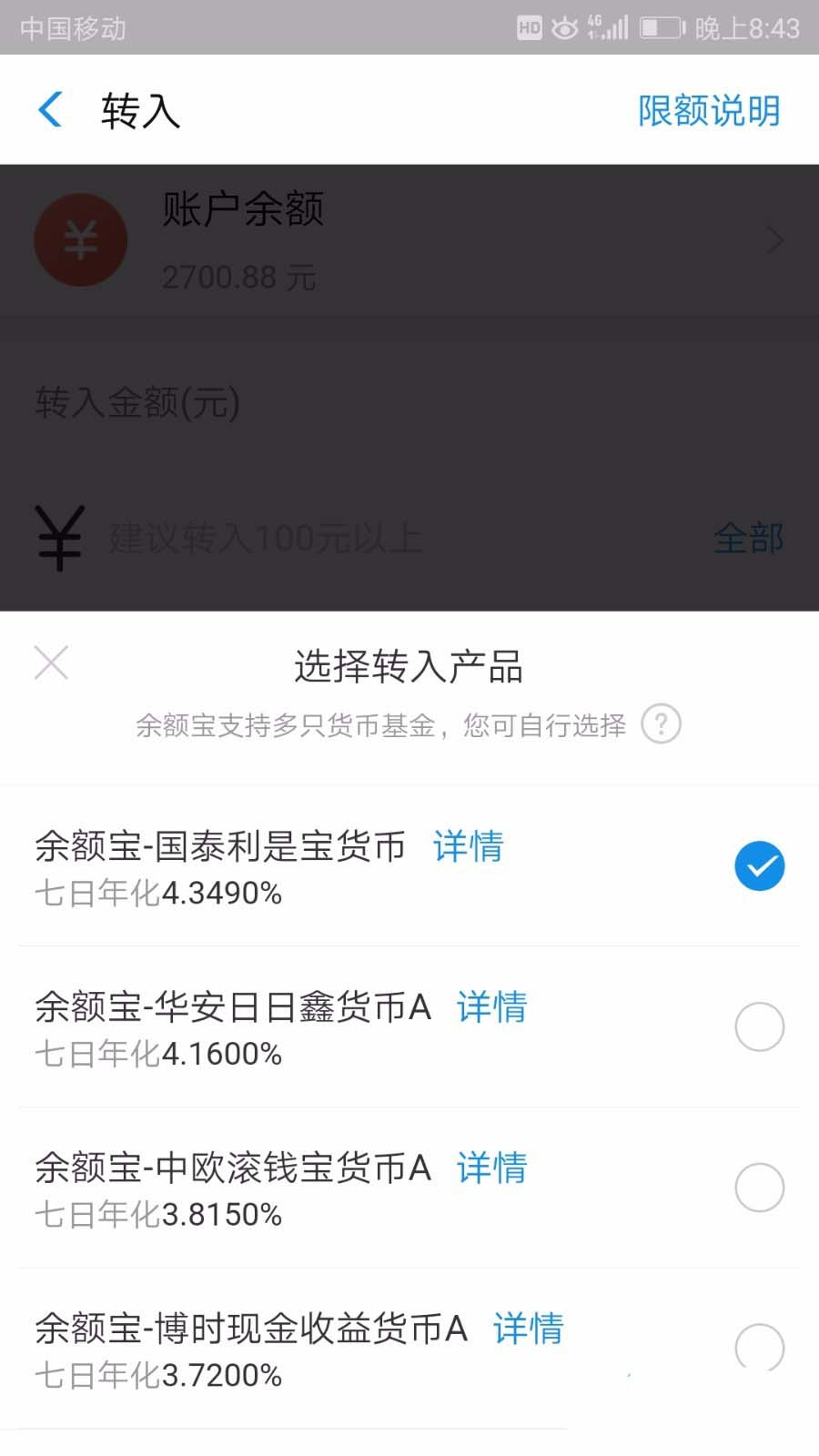Viewport: 819px width, 1456px height.
Task: View 详情 for 中欧滚钱宝货币A
Action: tap(491, 1168)
